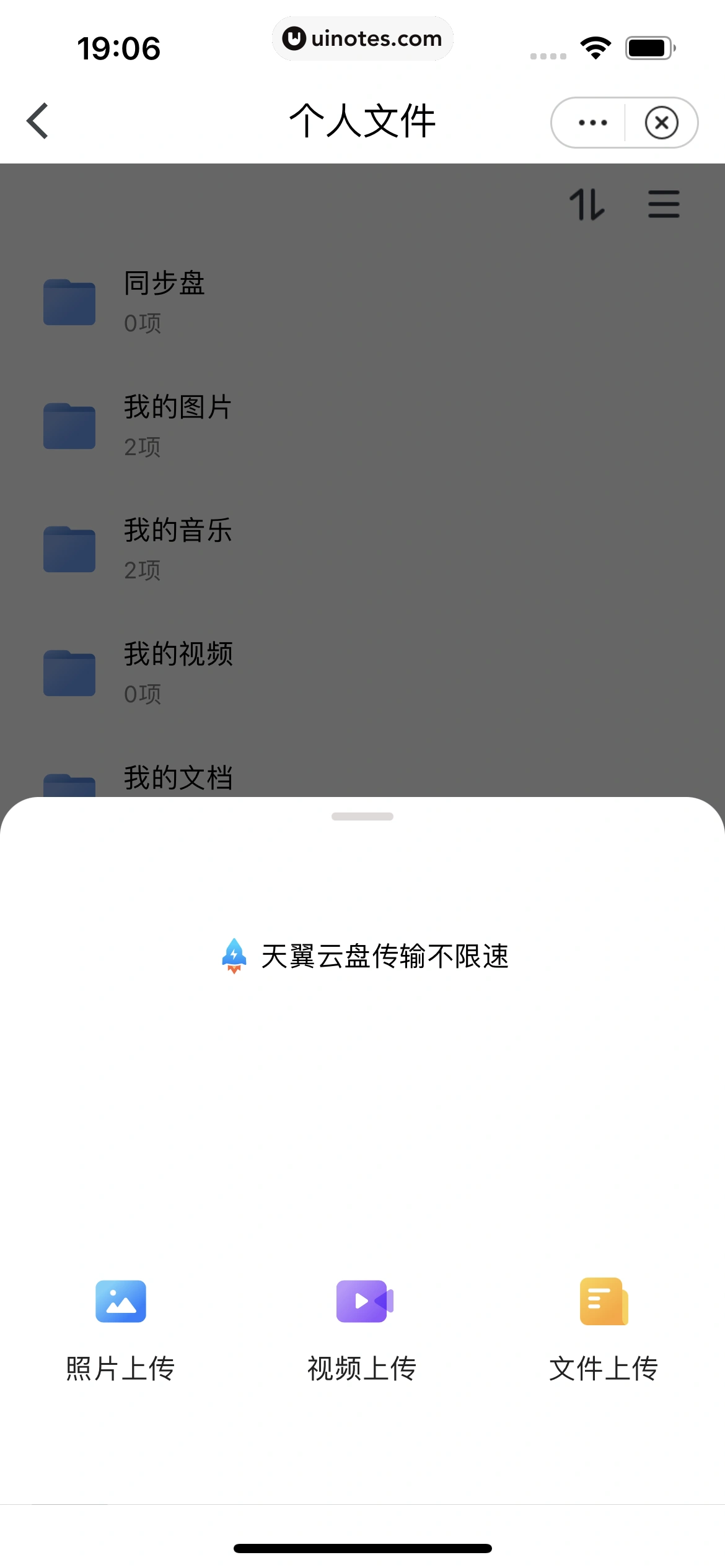Select the 个人文件 title
725x1568 pixels.
pyautogui.click(x=362, y=121)
